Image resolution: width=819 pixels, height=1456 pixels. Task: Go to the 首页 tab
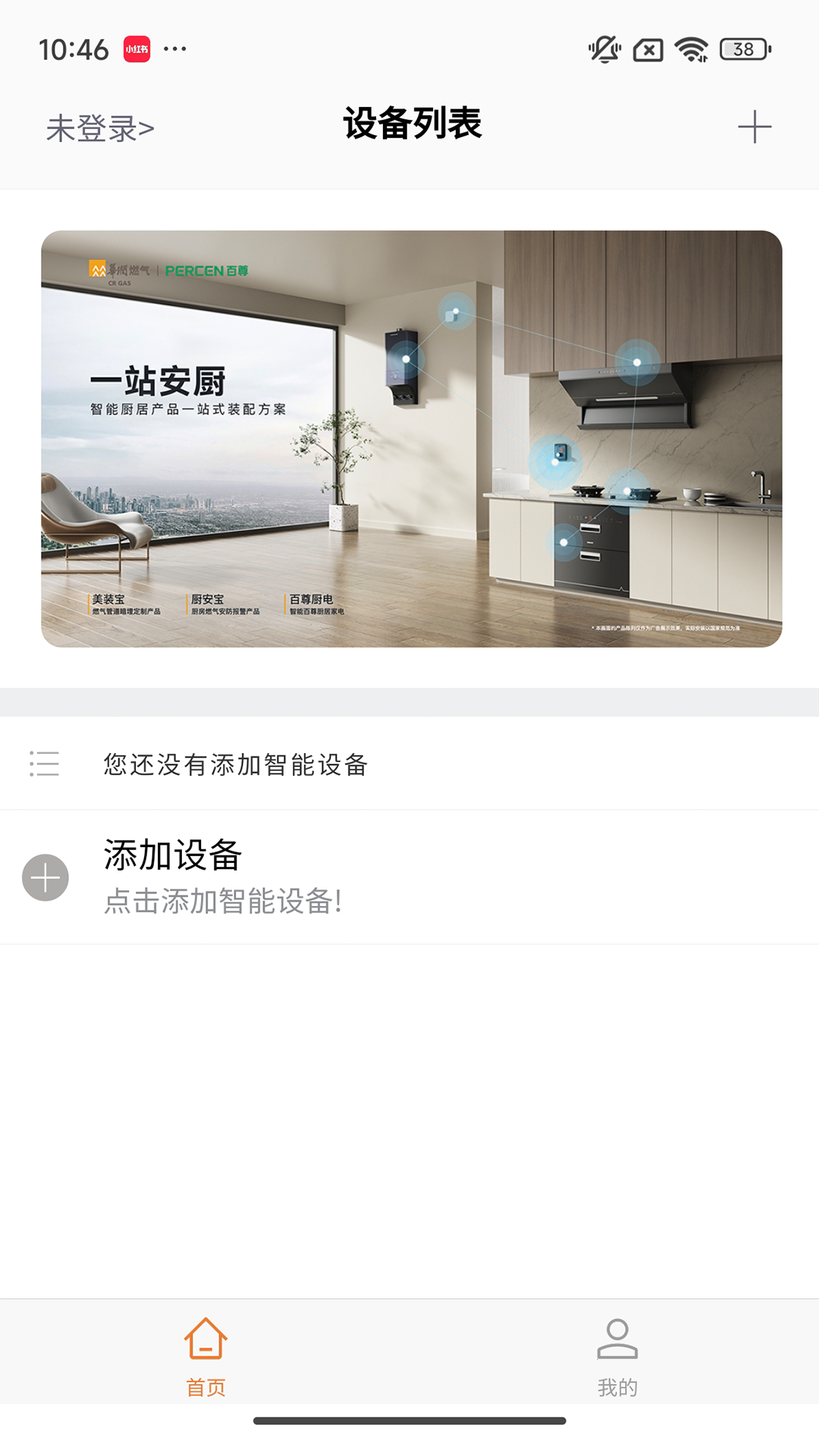pos(206,1357)
